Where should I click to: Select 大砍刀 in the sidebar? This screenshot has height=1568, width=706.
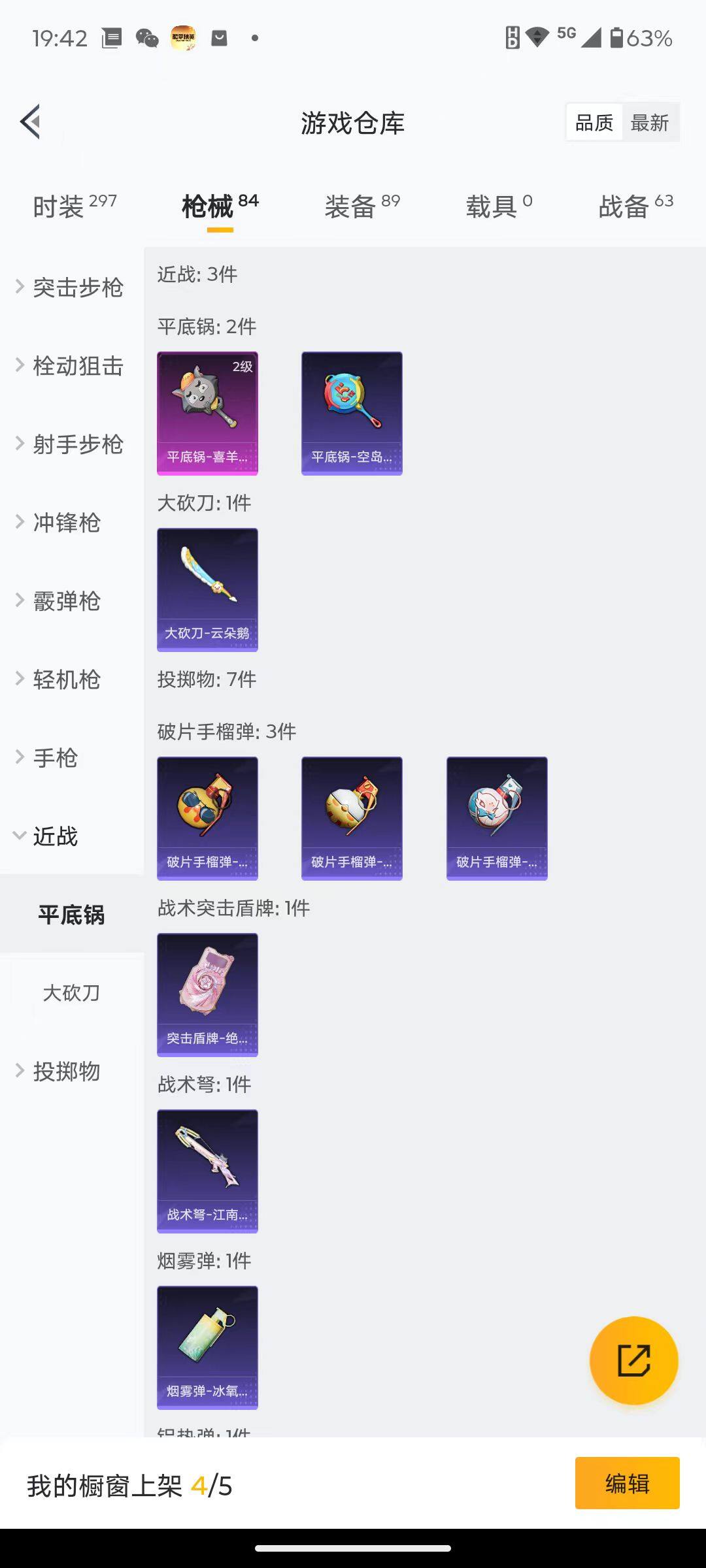coord(71,993)
